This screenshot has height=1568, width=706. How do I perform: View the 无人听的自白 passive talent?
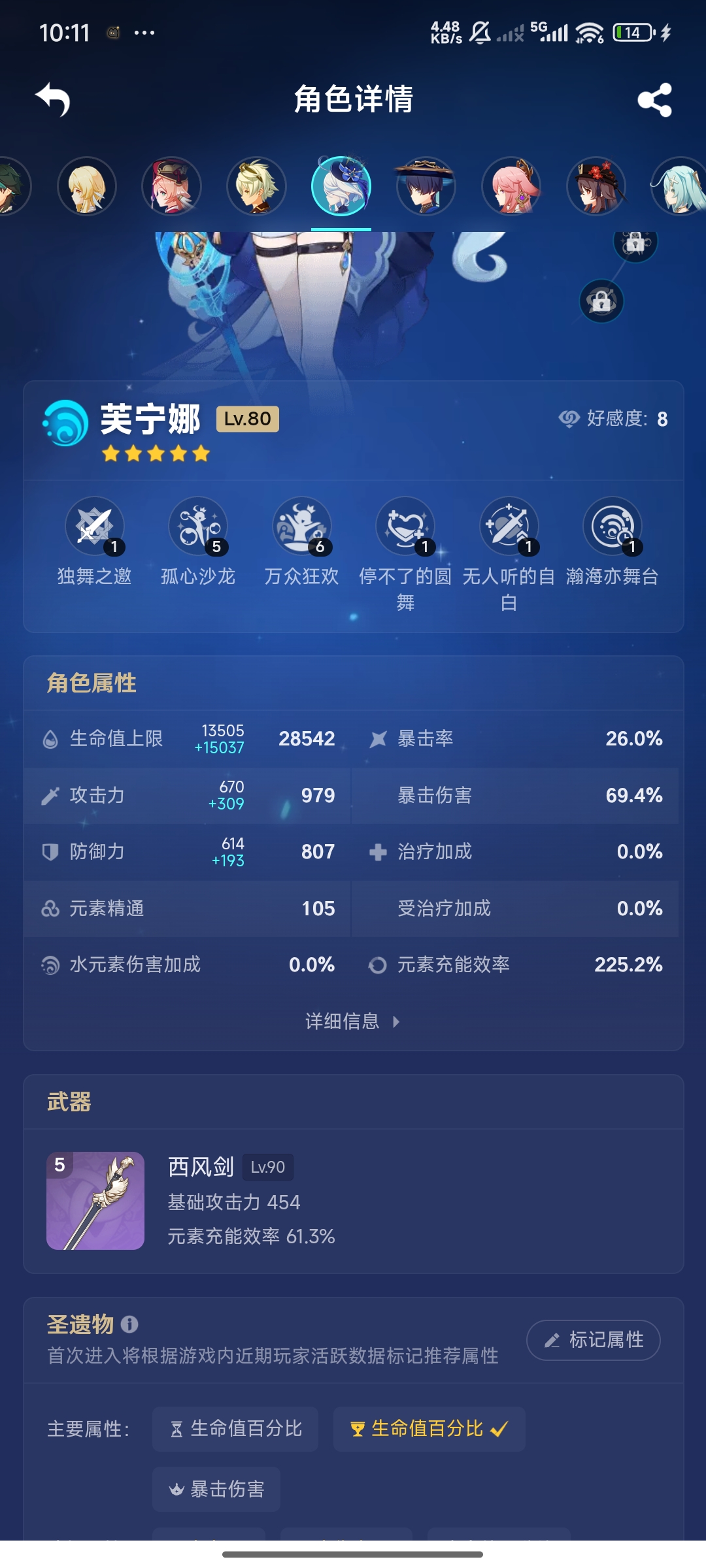(x=509, y=526)
